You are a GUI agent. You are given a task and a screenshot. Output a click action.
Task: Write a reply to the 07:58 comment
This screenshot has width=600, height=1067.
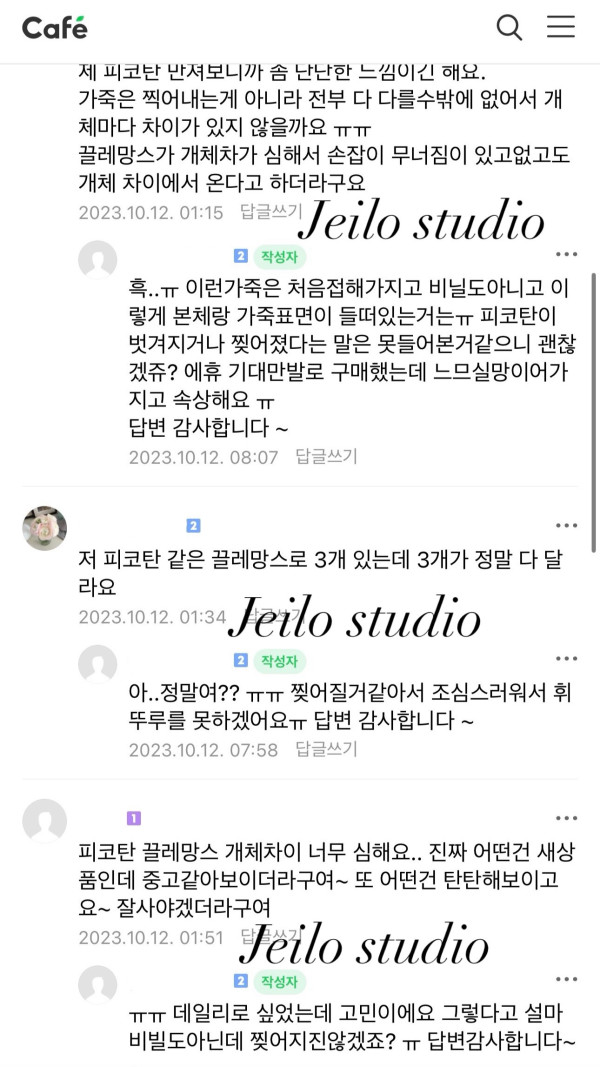(326, 749)
